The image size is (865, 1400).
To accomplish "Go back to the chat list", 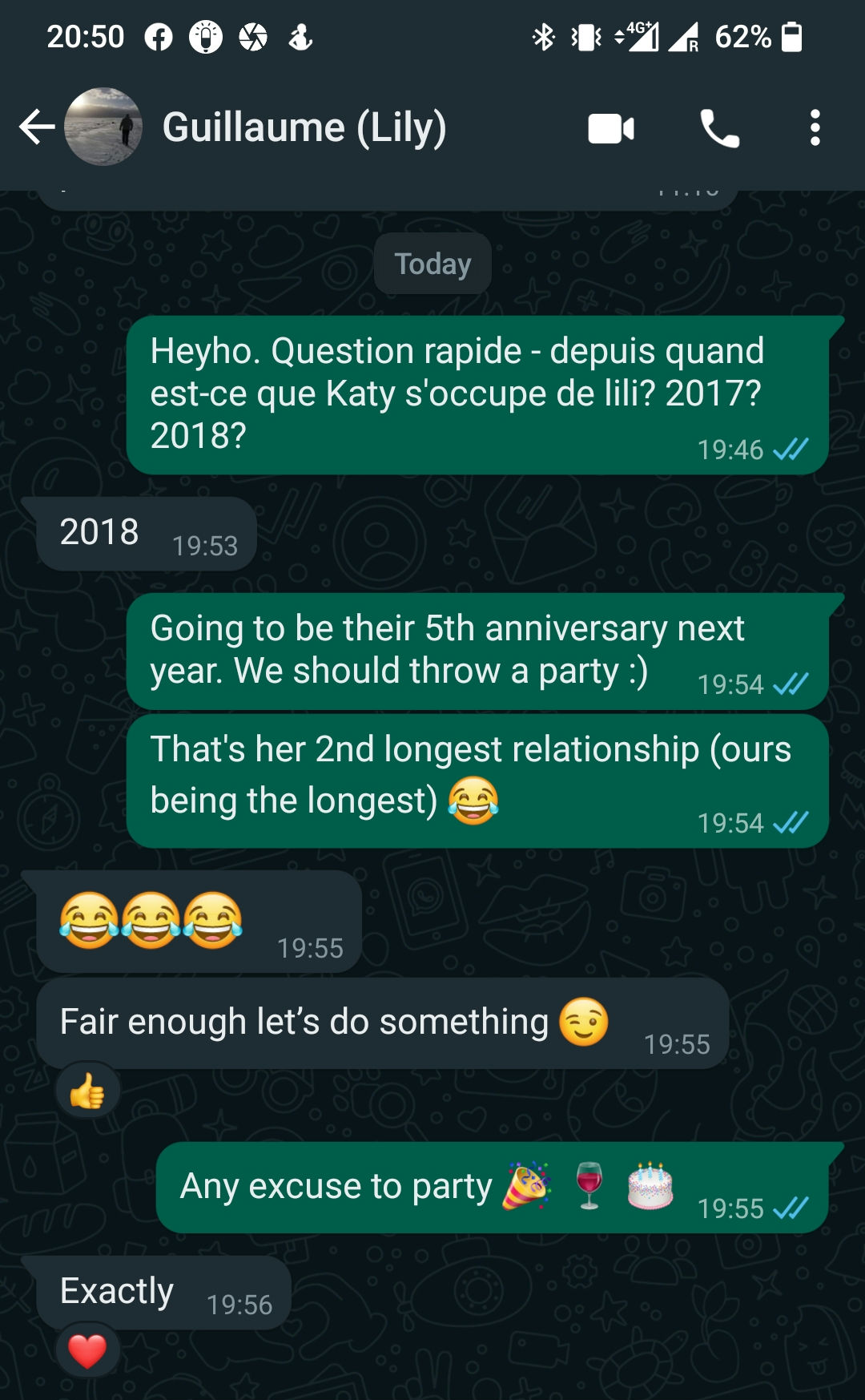I will pos(37,127).
